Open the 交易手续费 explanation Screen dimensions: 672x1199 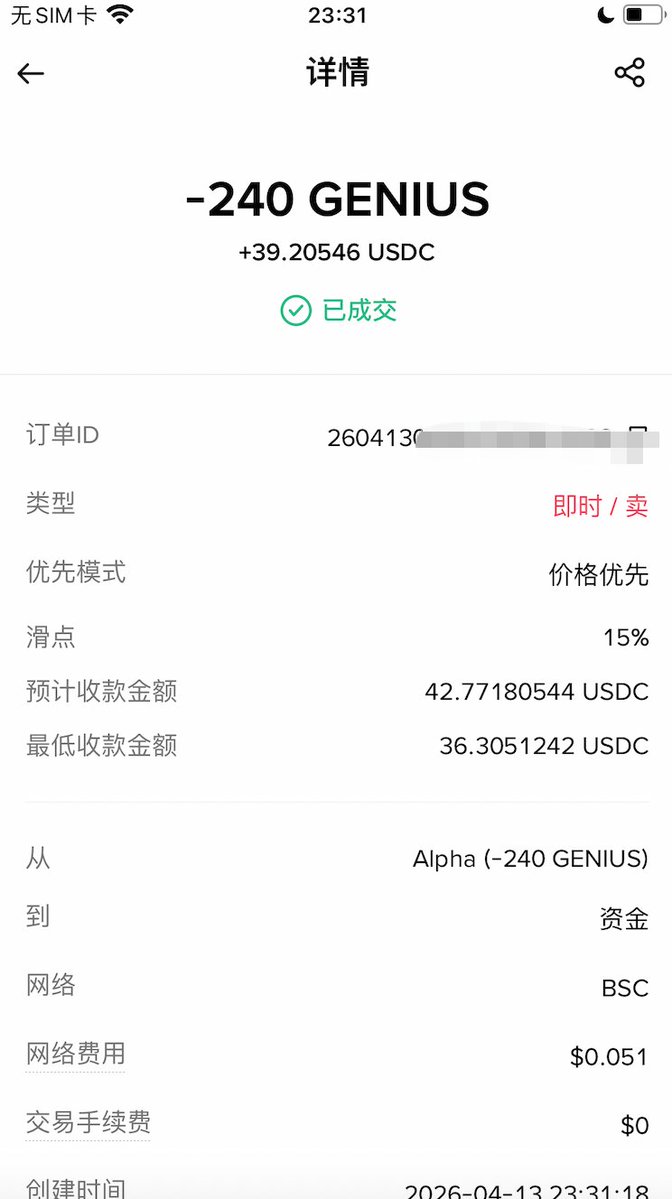[x=88, y=1123]
